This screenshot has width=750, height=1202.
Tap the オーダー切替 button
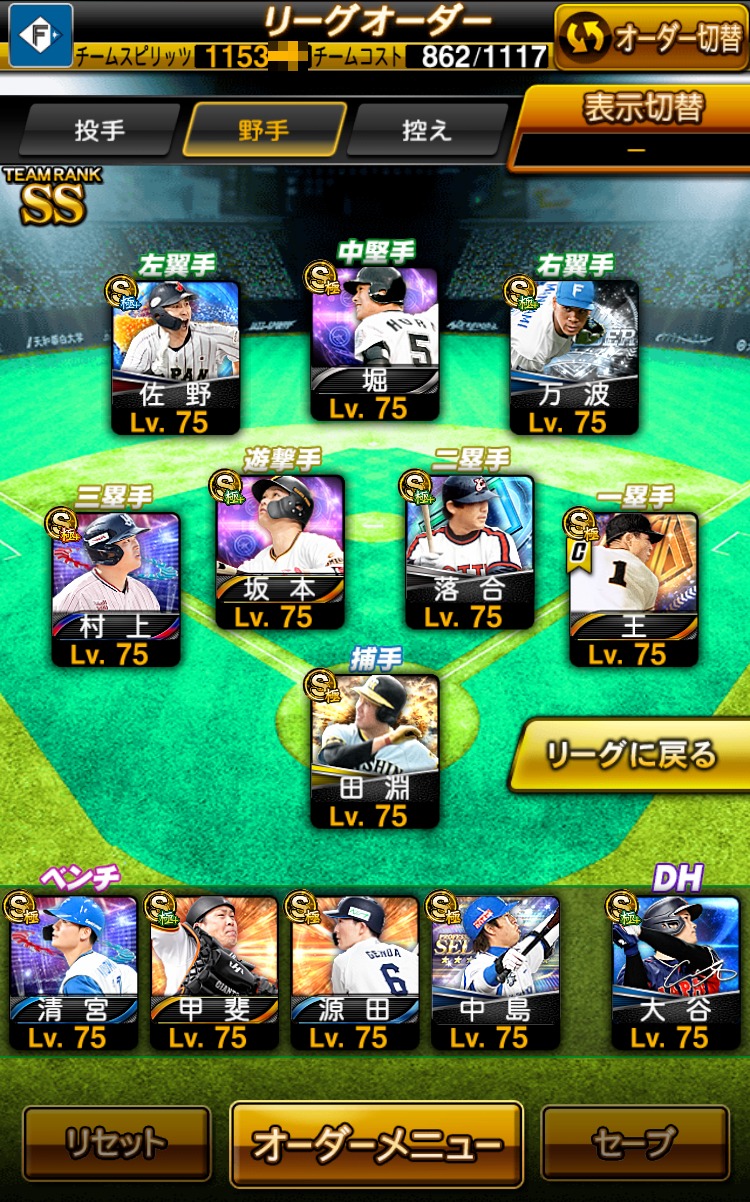(650, 36)
